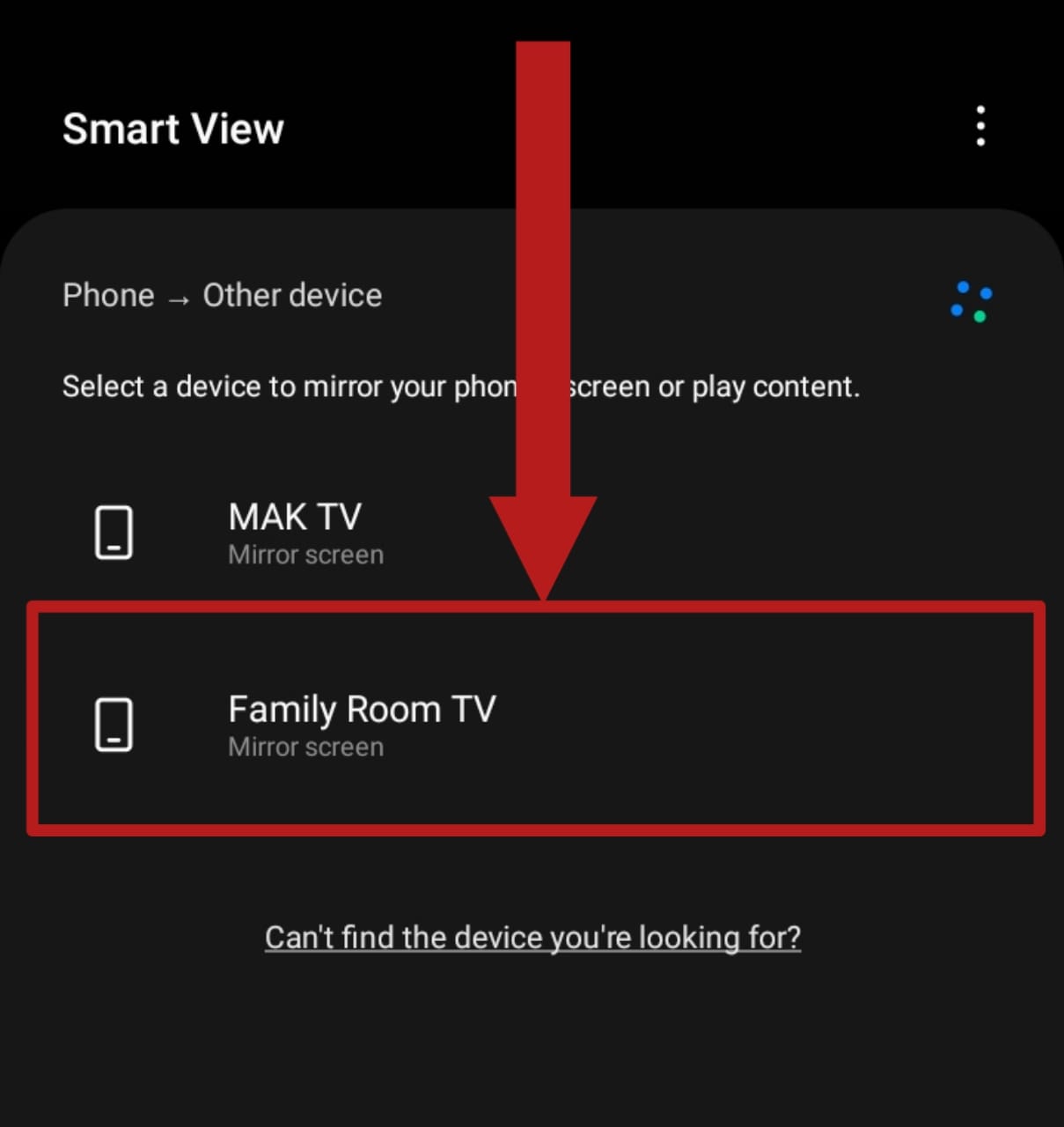Open the three-dot overflow menu
The height and width of the screenshot is (1127, 1064).
click(980, 127)
